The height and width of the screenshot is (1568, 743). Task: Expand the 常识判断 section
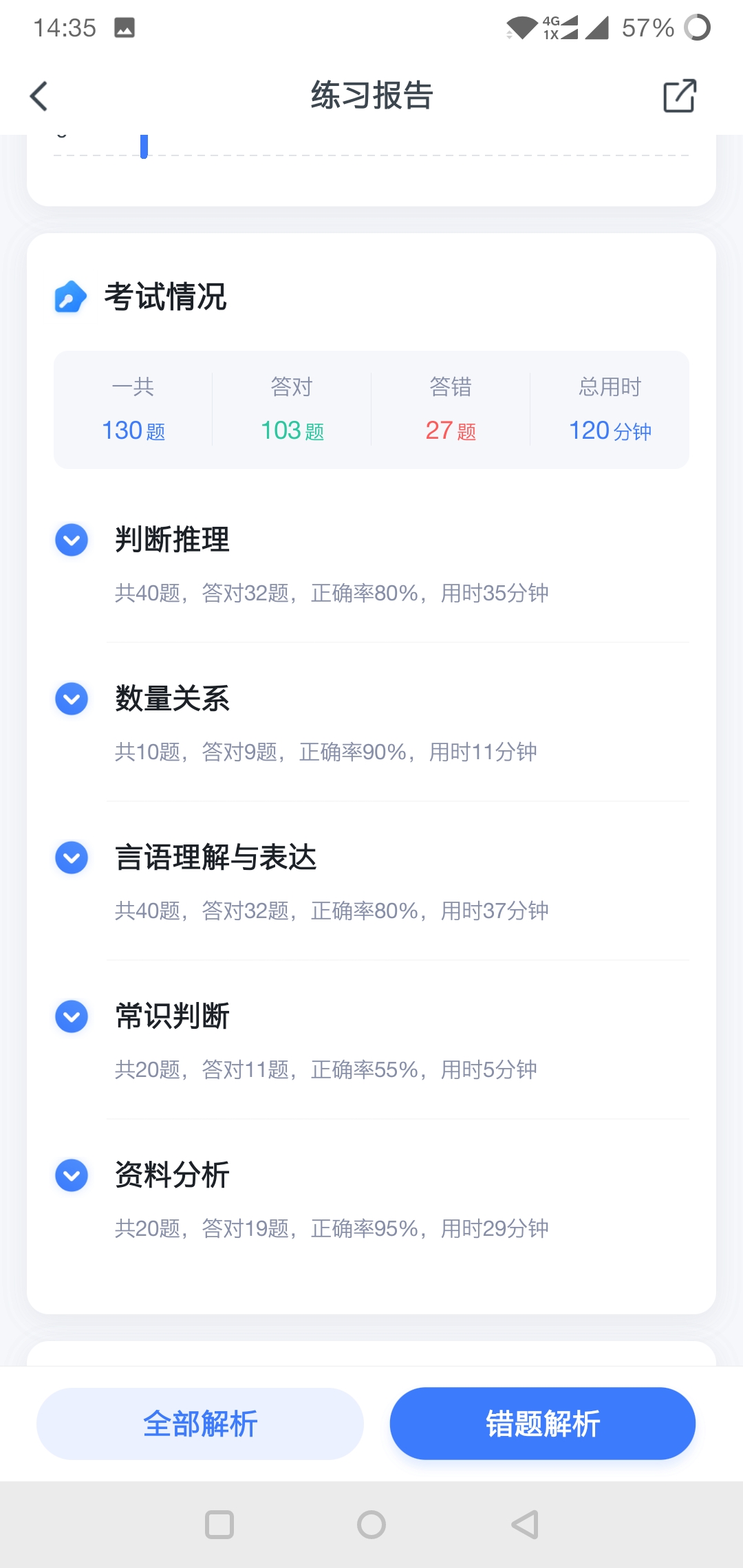(72, 1016)
